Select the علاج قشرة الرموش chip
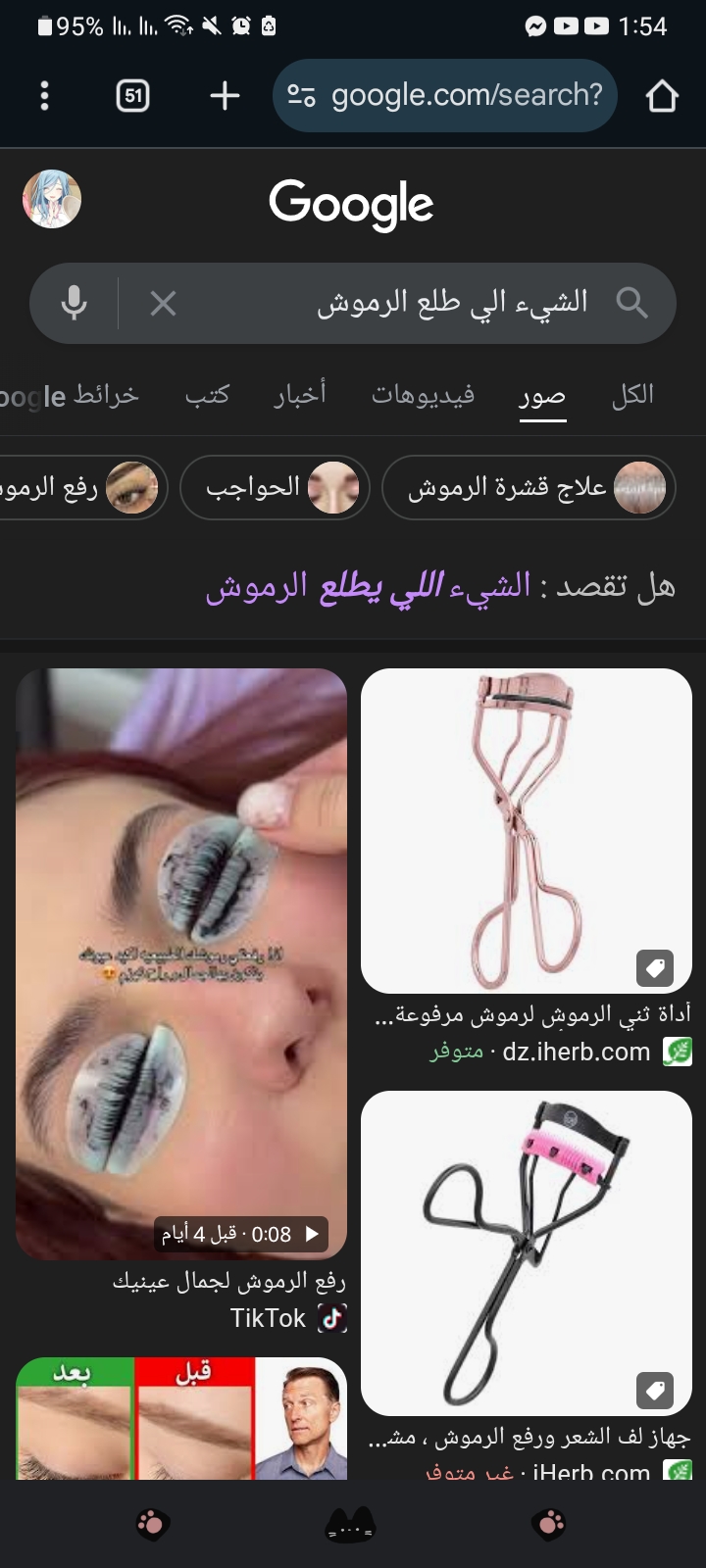Viewport: 706px width, 1568px height. tap(529, 487)
